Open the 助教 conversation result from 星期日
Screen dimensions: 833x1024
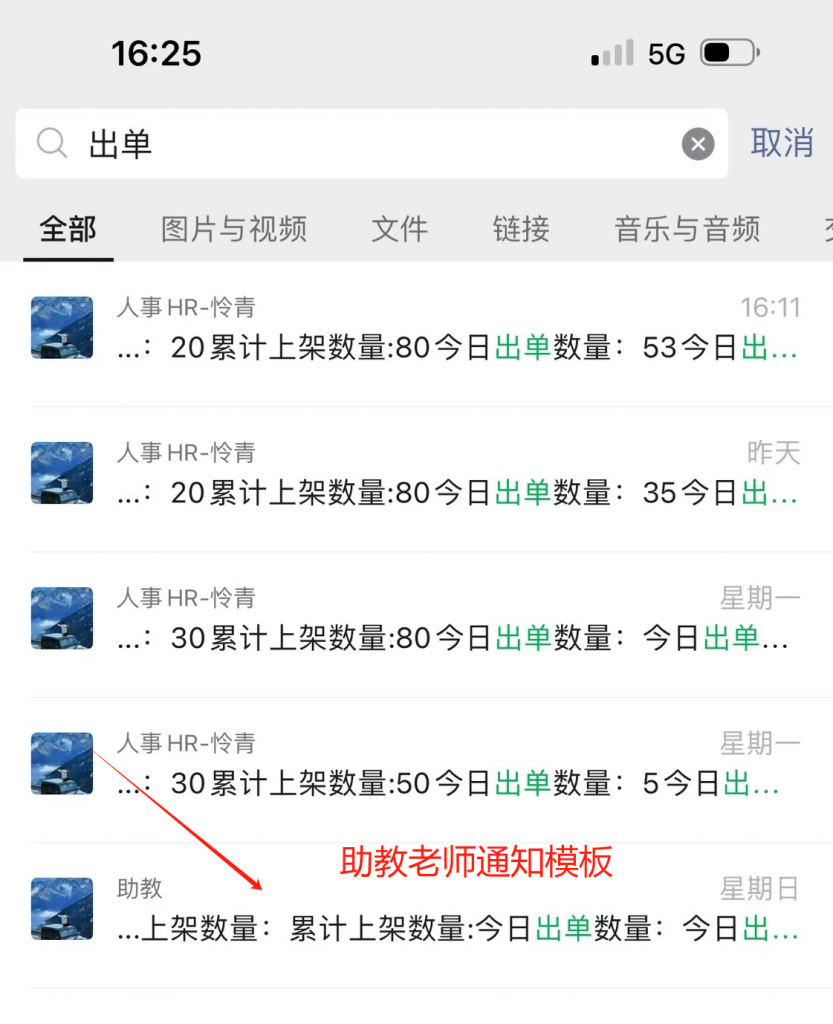420,908
